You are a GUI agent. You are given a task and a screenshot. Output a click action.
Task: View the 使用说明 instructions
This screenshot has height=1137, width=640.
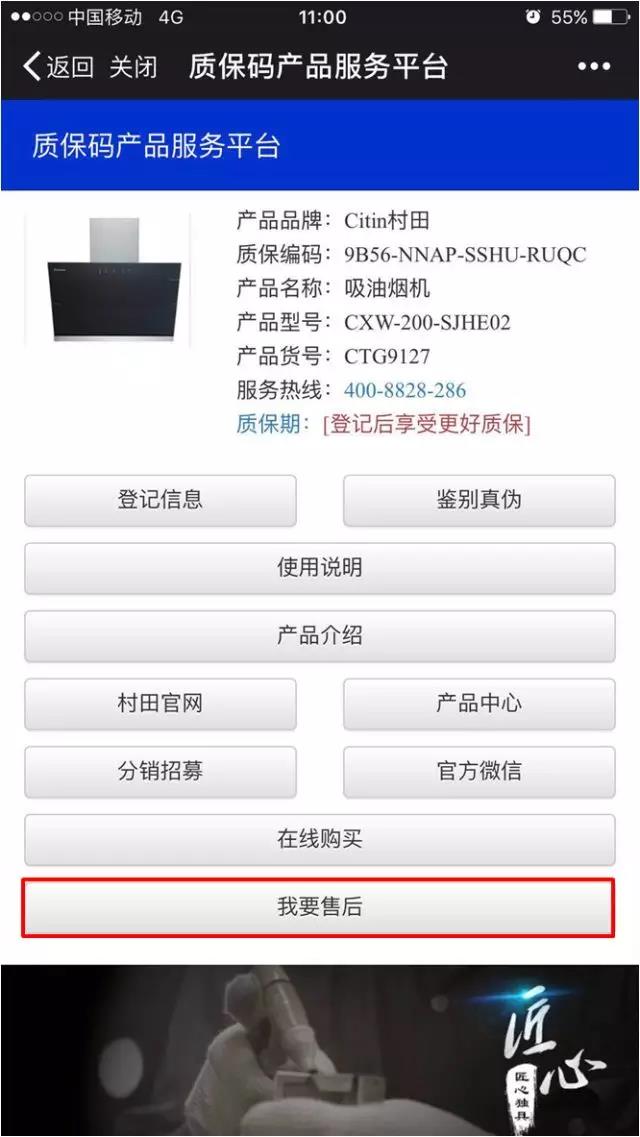(319, 568)
